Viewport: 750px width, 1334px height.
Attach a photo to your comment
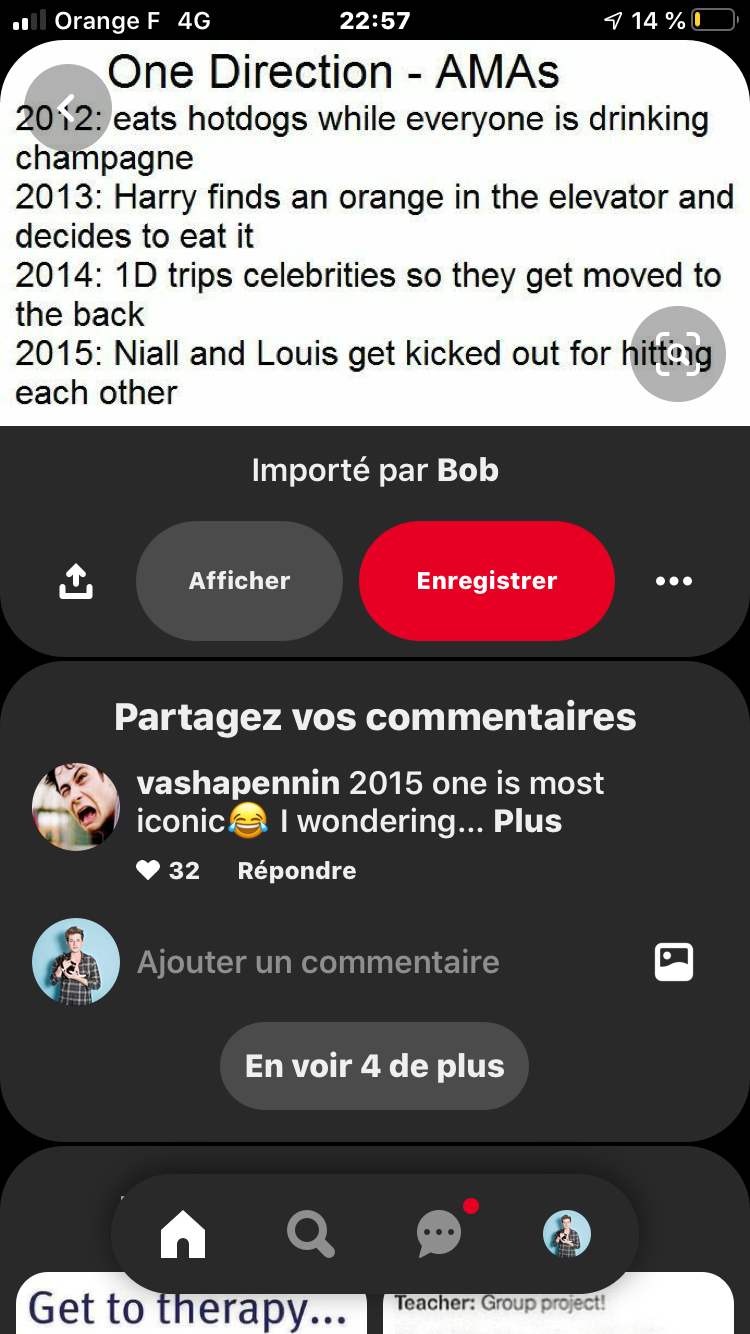[673, 962]
